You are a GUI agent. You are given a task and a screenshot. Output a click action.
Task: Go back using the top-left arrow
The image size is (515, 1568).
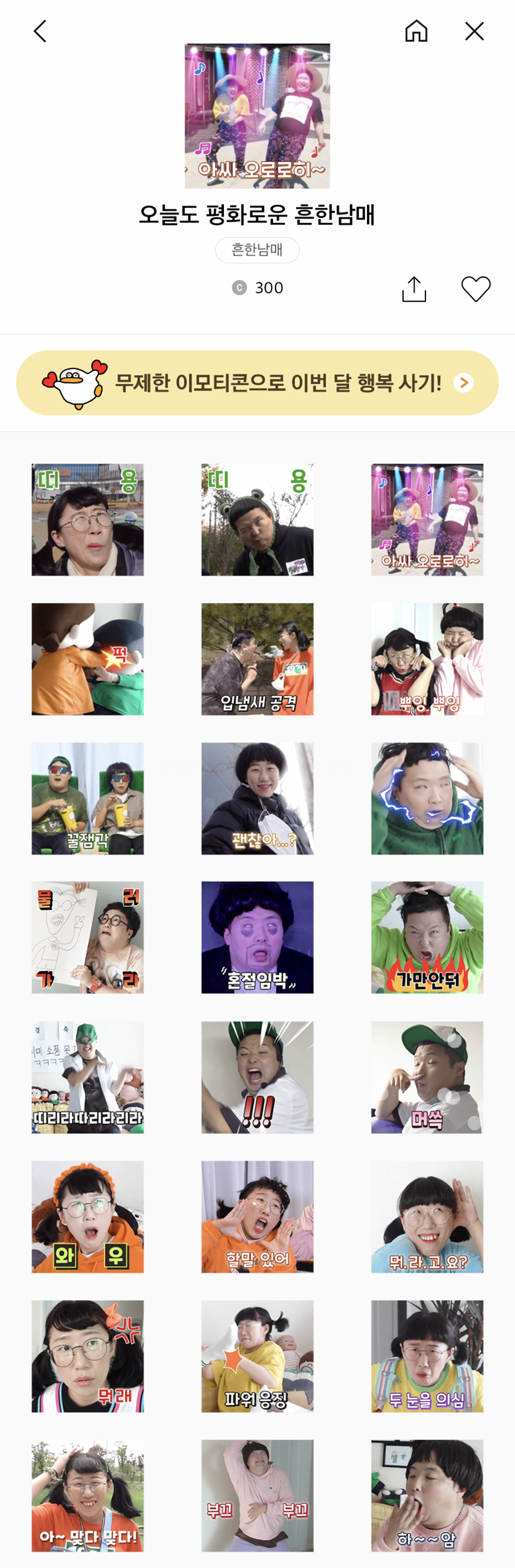click(x=40, y=31)
